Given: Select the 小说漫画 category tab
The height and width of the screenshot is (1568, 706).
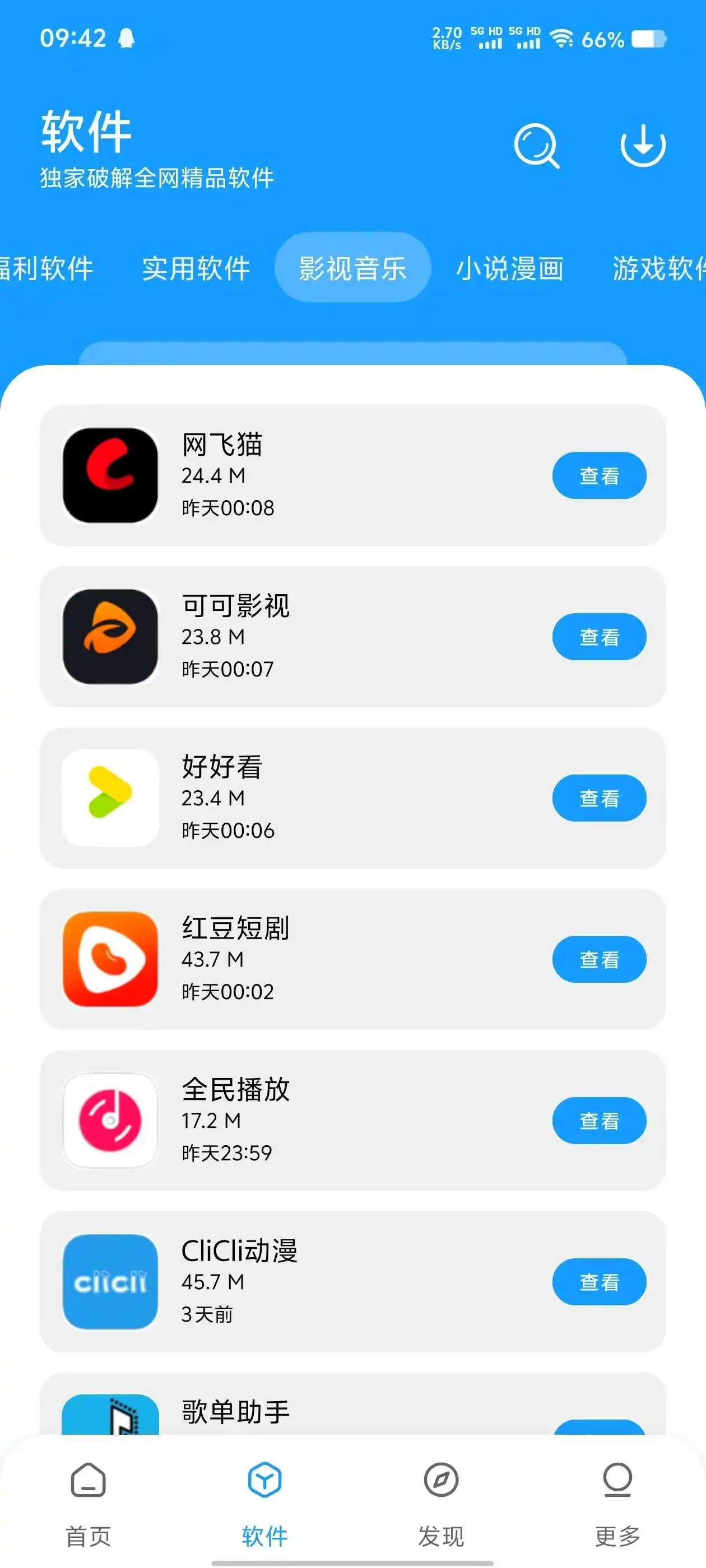Looking at the screenshot, I should coord(510,268).
